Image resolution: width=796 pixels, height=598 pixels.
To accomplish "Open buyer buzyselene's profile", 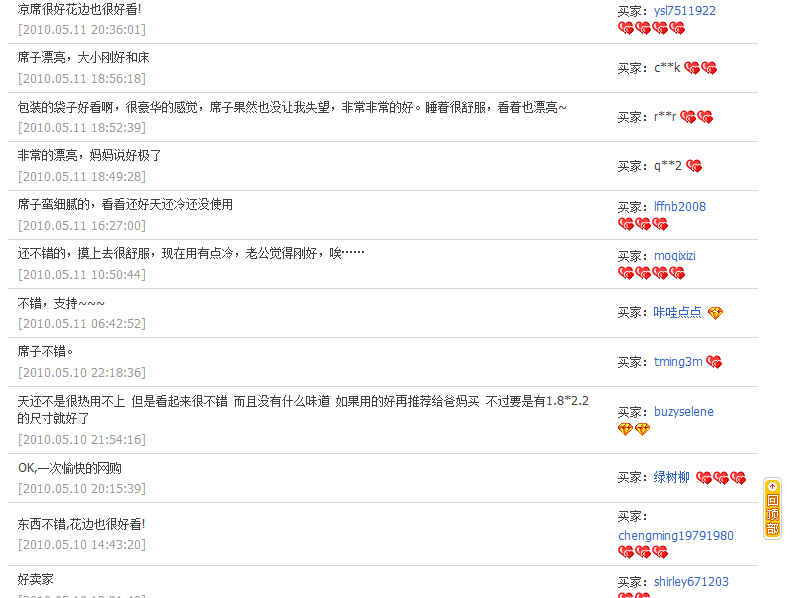I will [683, 412].
